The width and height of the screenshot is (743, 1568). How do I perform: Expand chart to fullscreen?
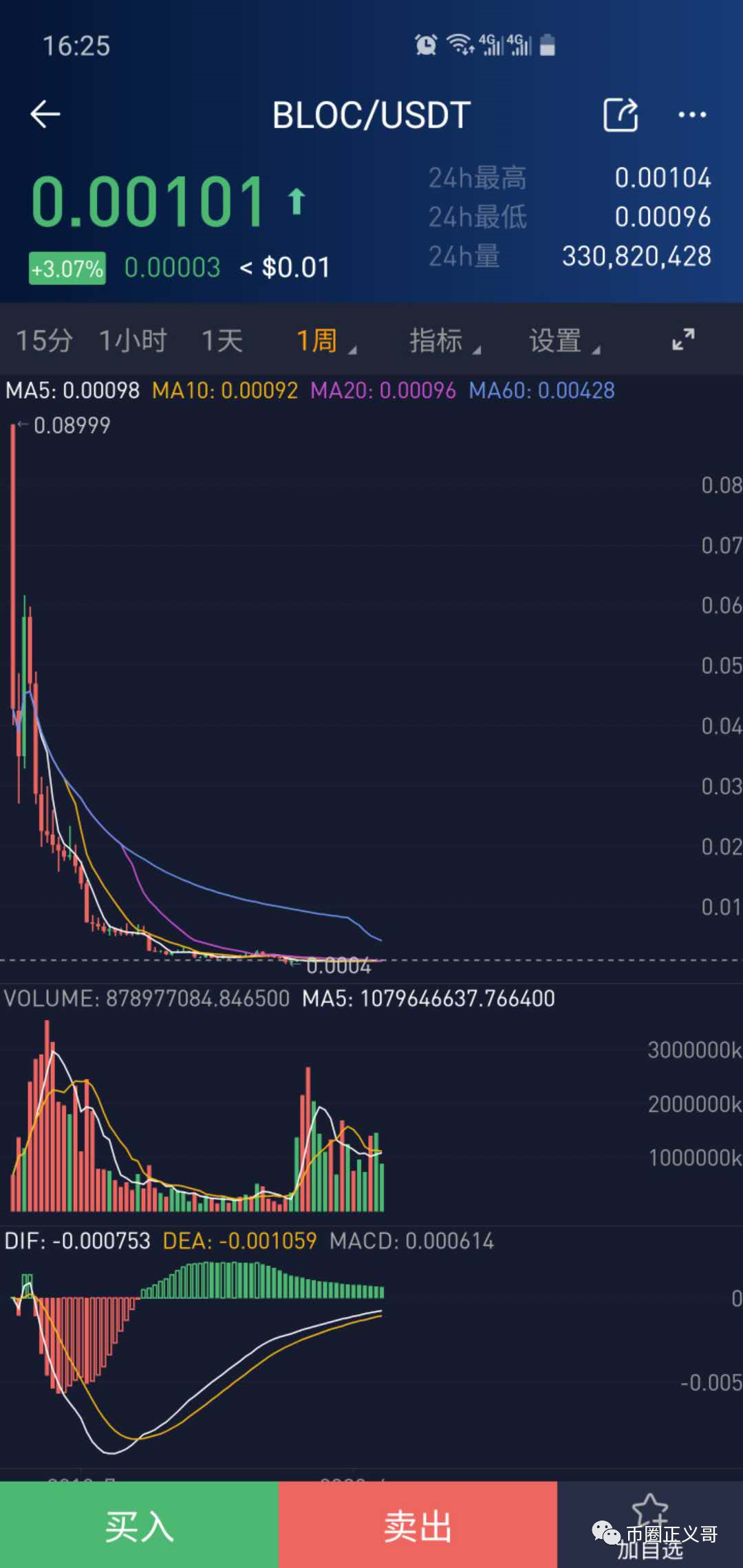click(683, 339)
